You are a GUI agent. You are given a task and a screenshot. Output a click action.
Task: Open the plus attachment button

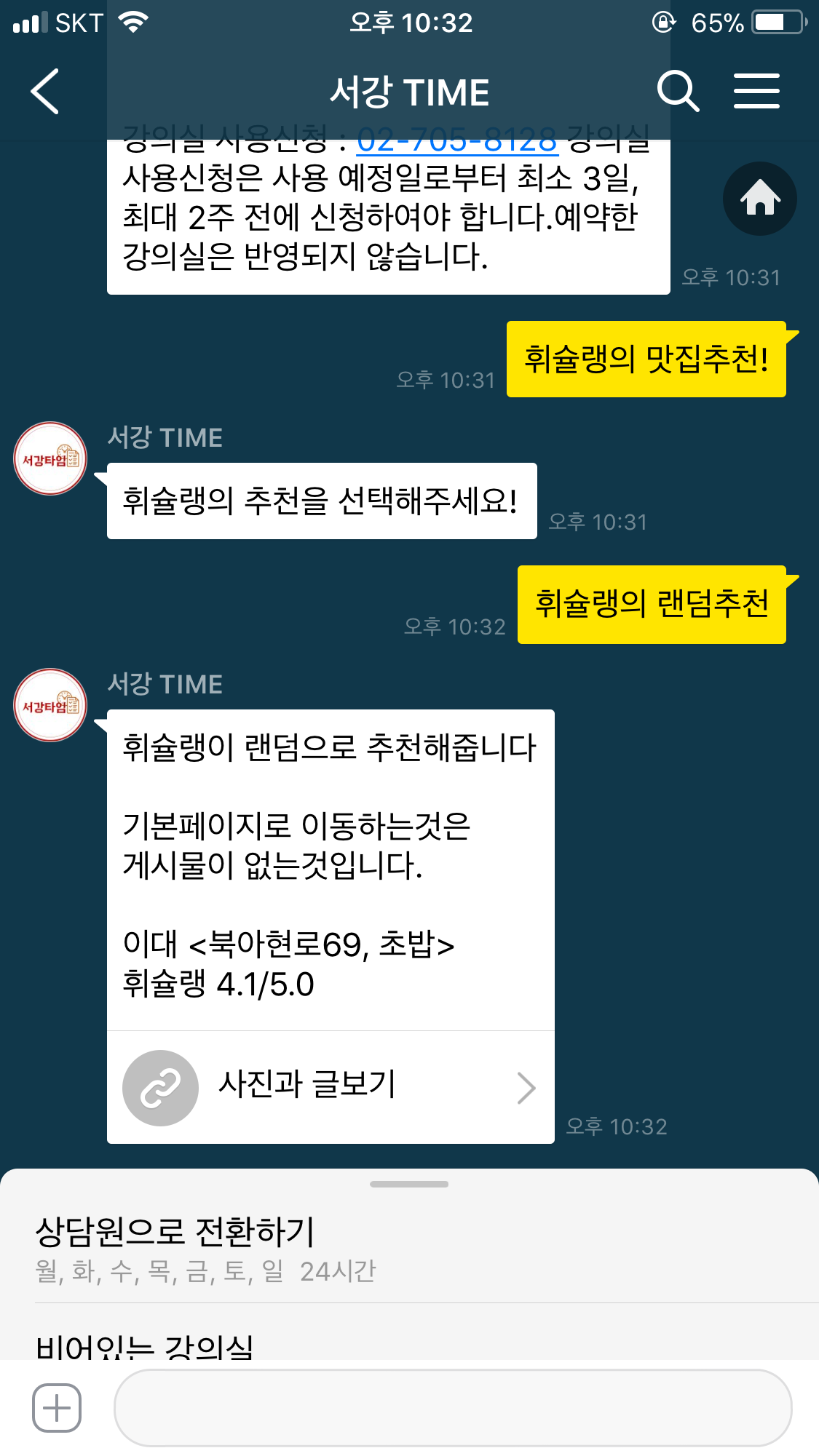(x=57, y=1408)
